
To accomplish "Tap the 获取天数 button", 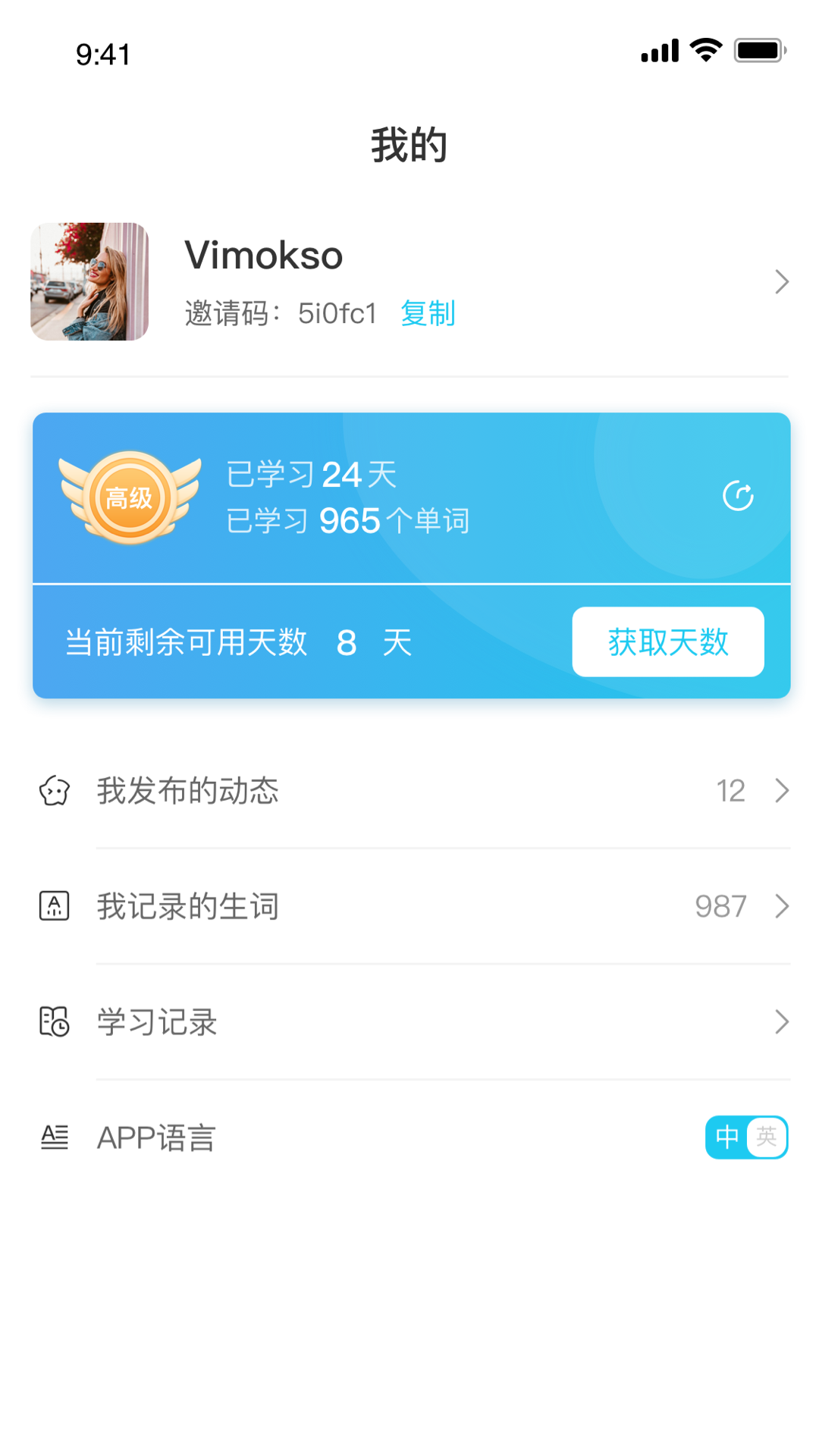I will [668, 642].
